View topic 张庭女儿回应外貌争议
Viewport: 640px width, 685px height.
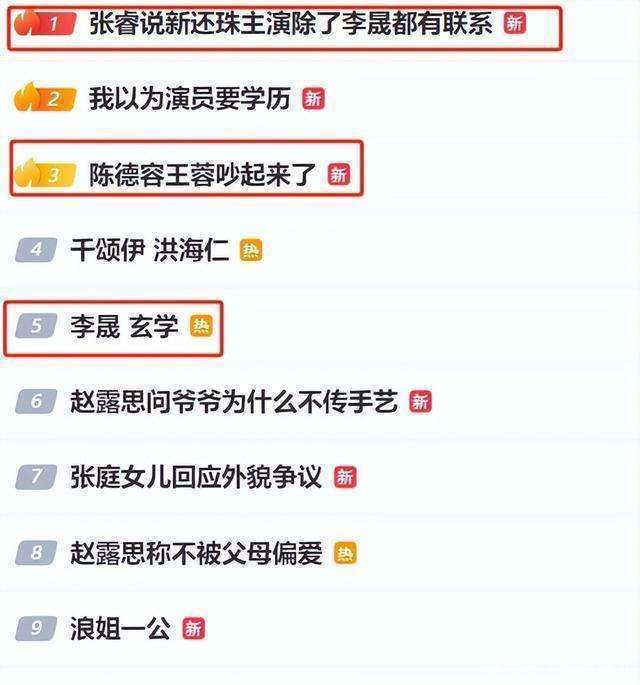point(196,477)
